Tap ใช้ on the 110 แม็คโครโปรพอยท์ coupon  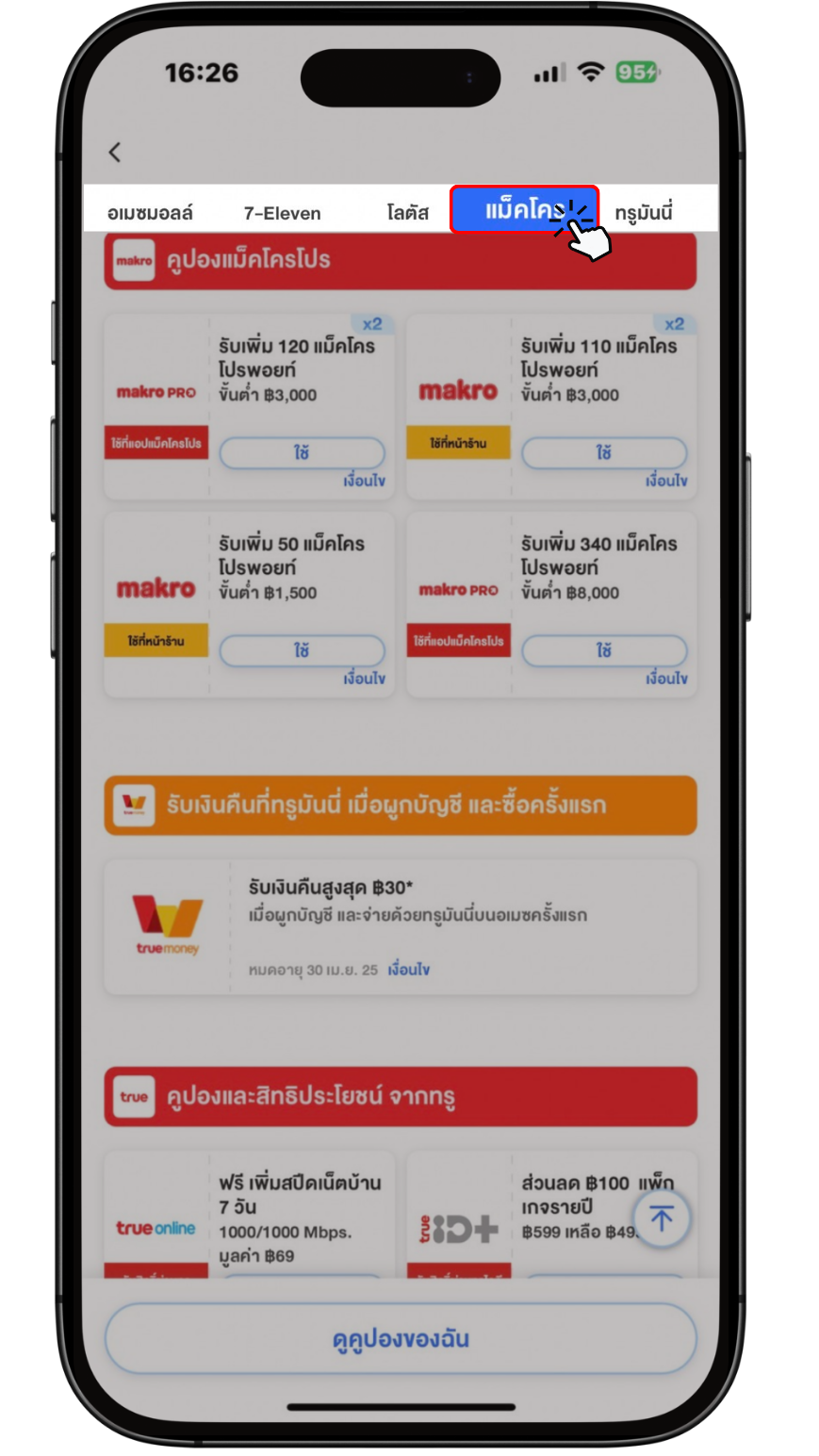(604, 453)
